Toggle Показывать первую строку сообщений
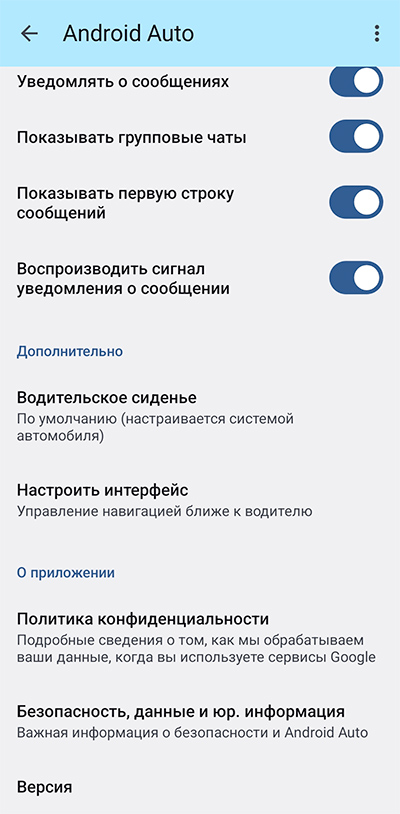 pyautogui.click(x=356, y=202)
